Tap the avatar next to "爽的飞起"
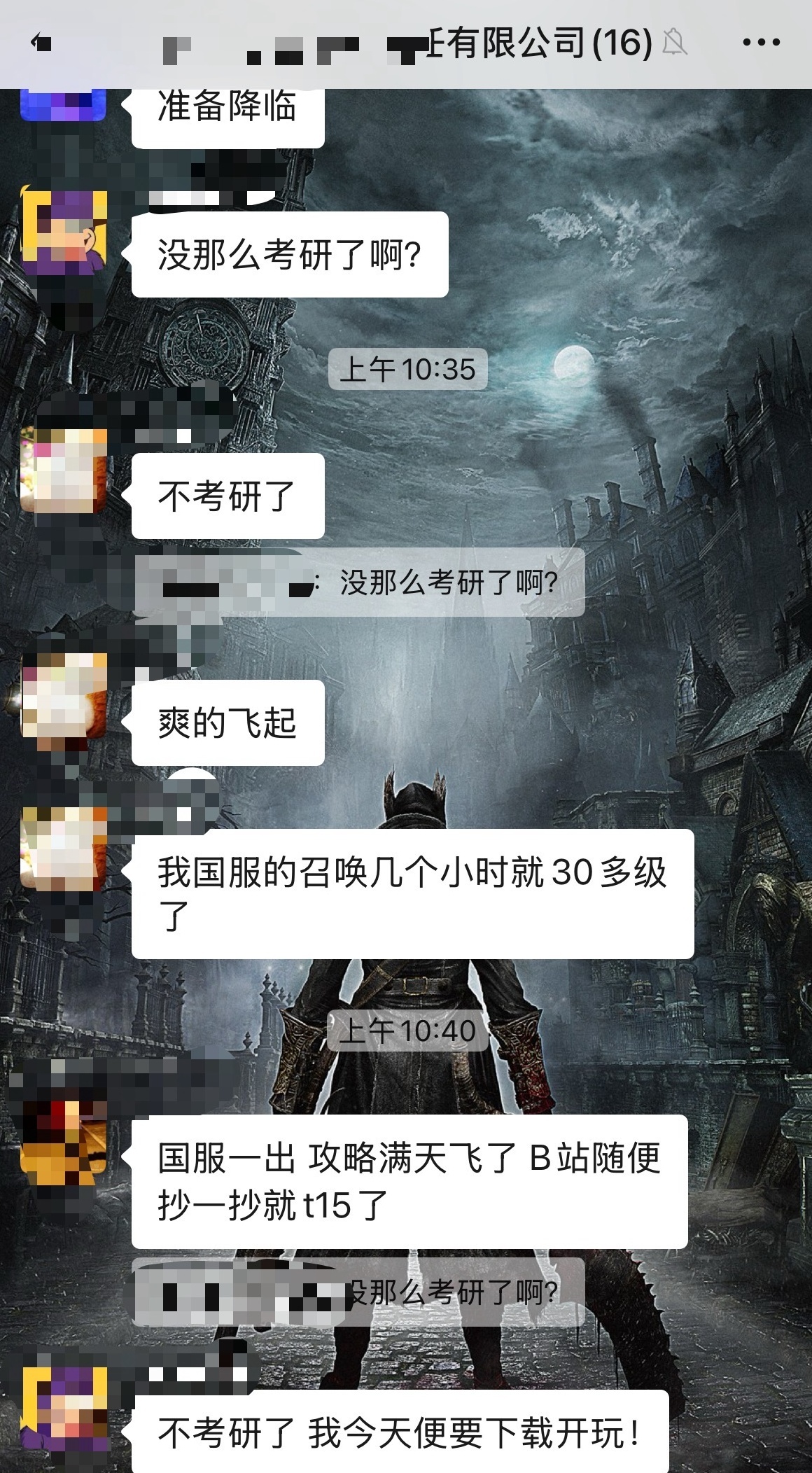Viewport: 812px width, 1473px height. (x=64, y=695)
